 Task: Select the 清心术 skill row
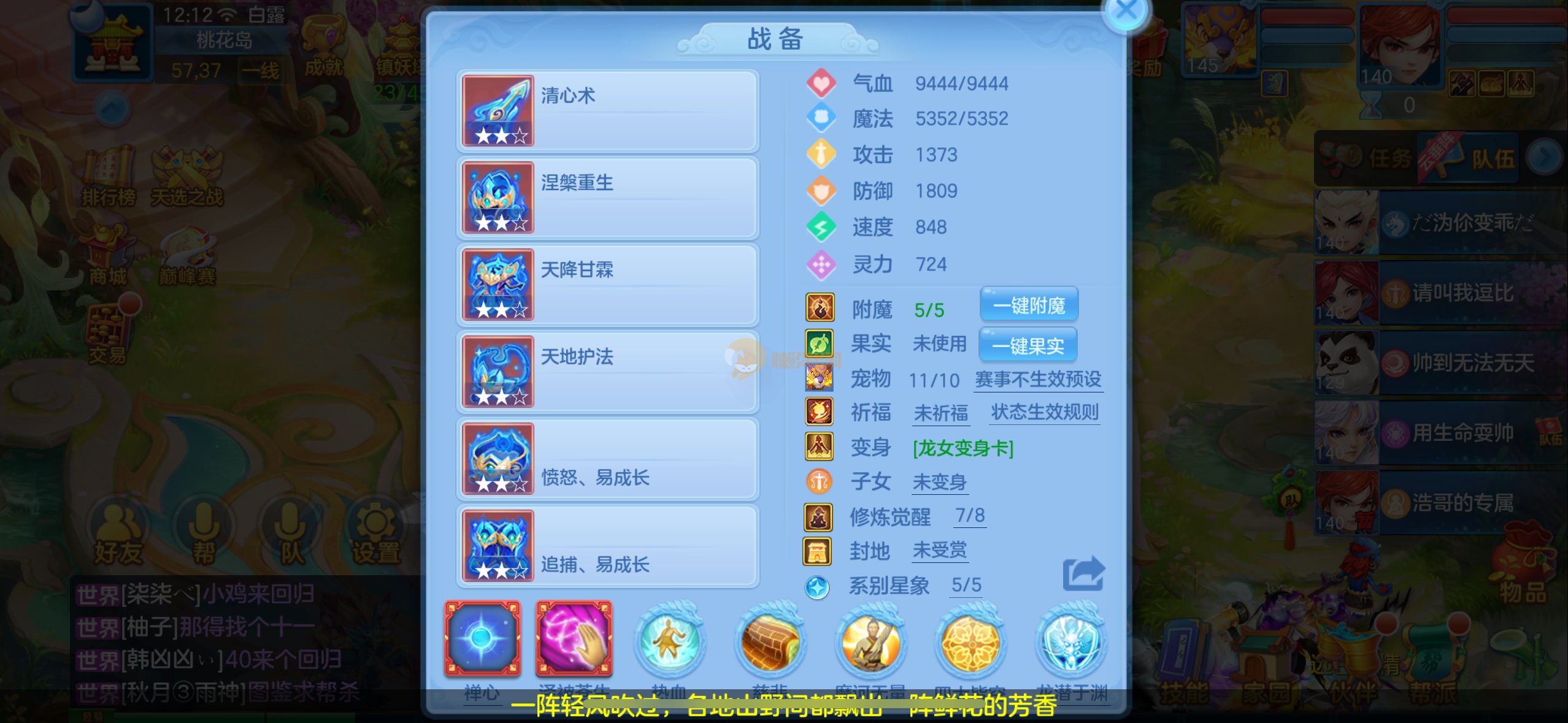(608, 111)
